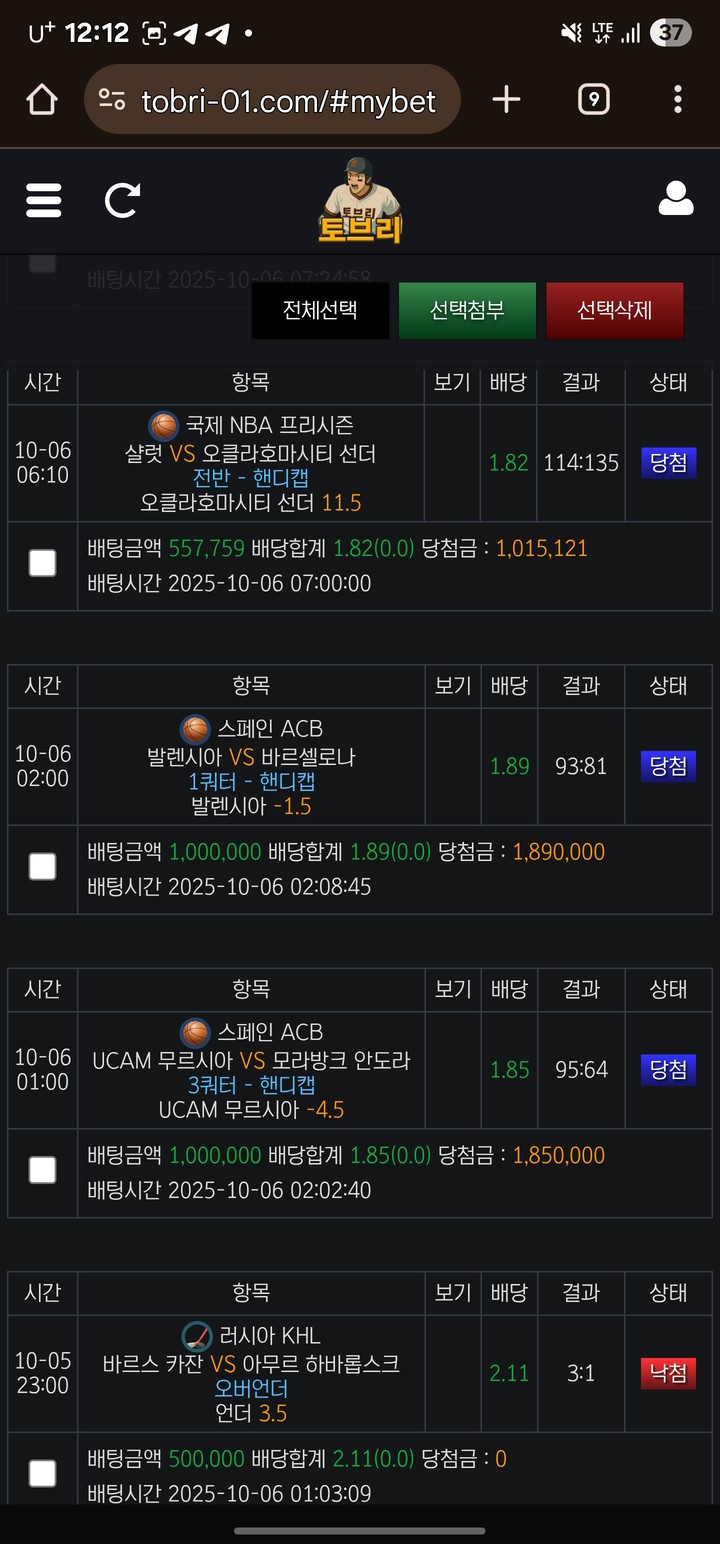The width and height of the screenshot is (720, 1544).
Task: Tap the 선택삭제 button
Action: (614, 310)
